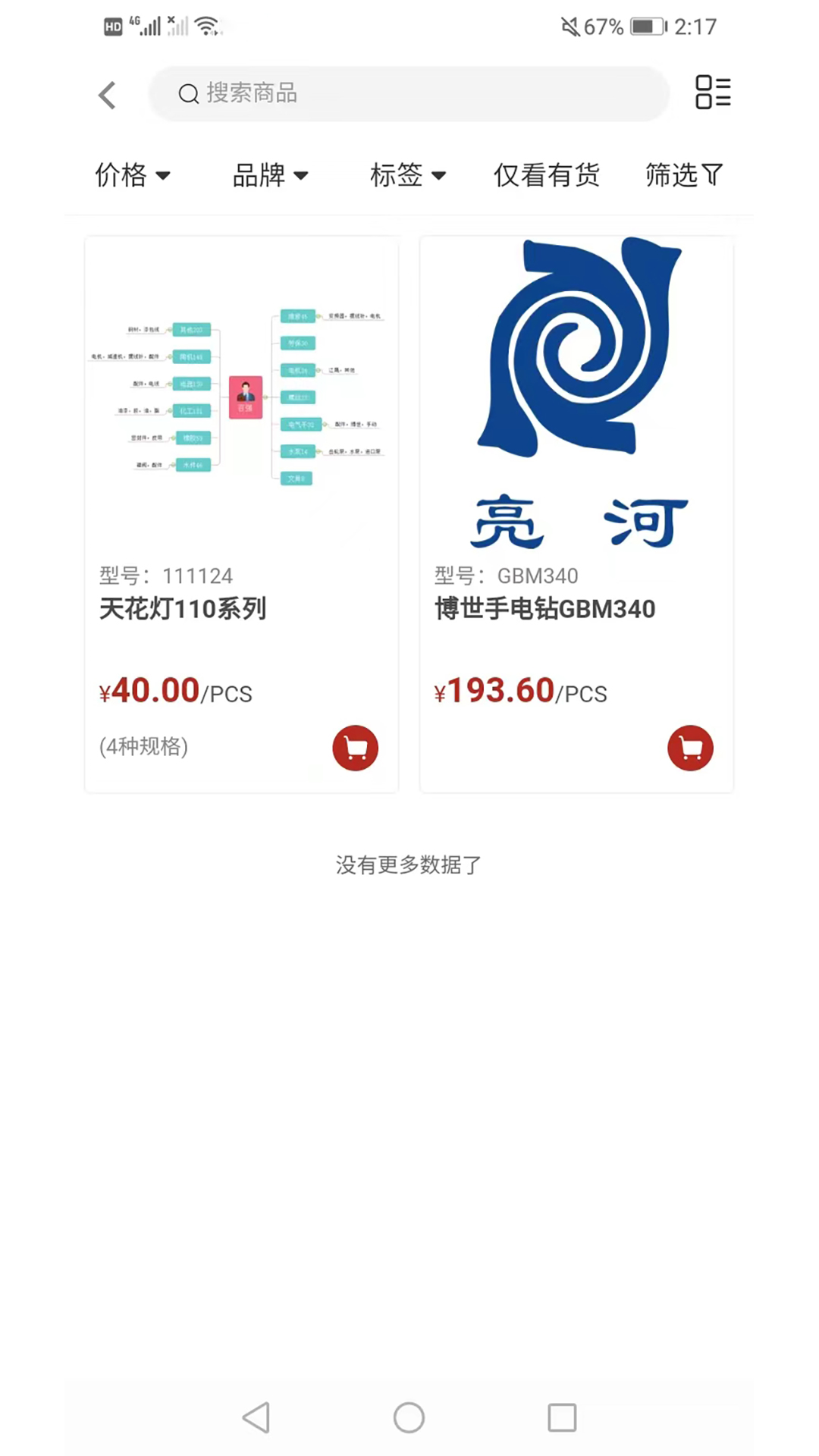Enable the 仅看有货 in-stock filter
The height and width of the screenshot is (1456, 819).
(546, 175)
